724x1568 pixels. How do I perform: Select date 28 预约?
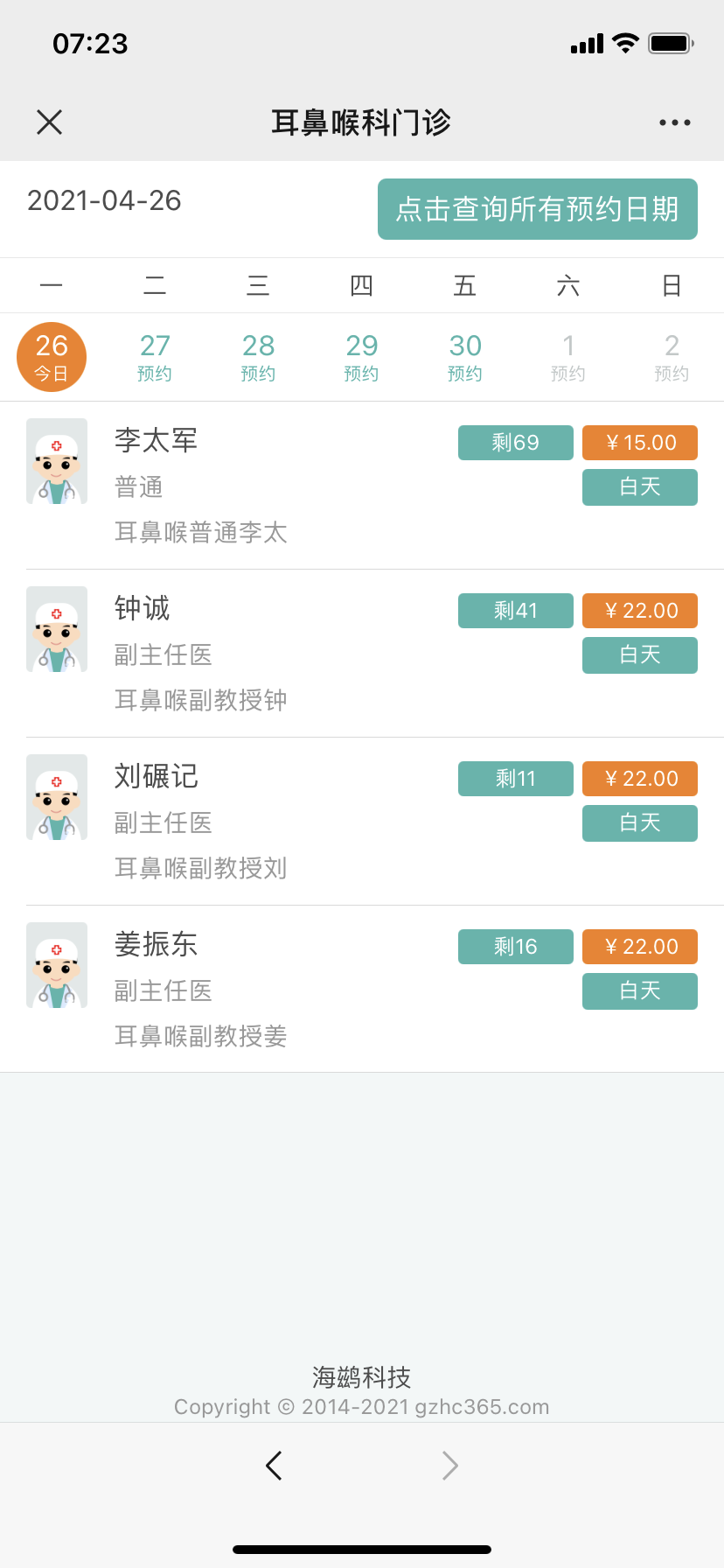tap(258, 357)
